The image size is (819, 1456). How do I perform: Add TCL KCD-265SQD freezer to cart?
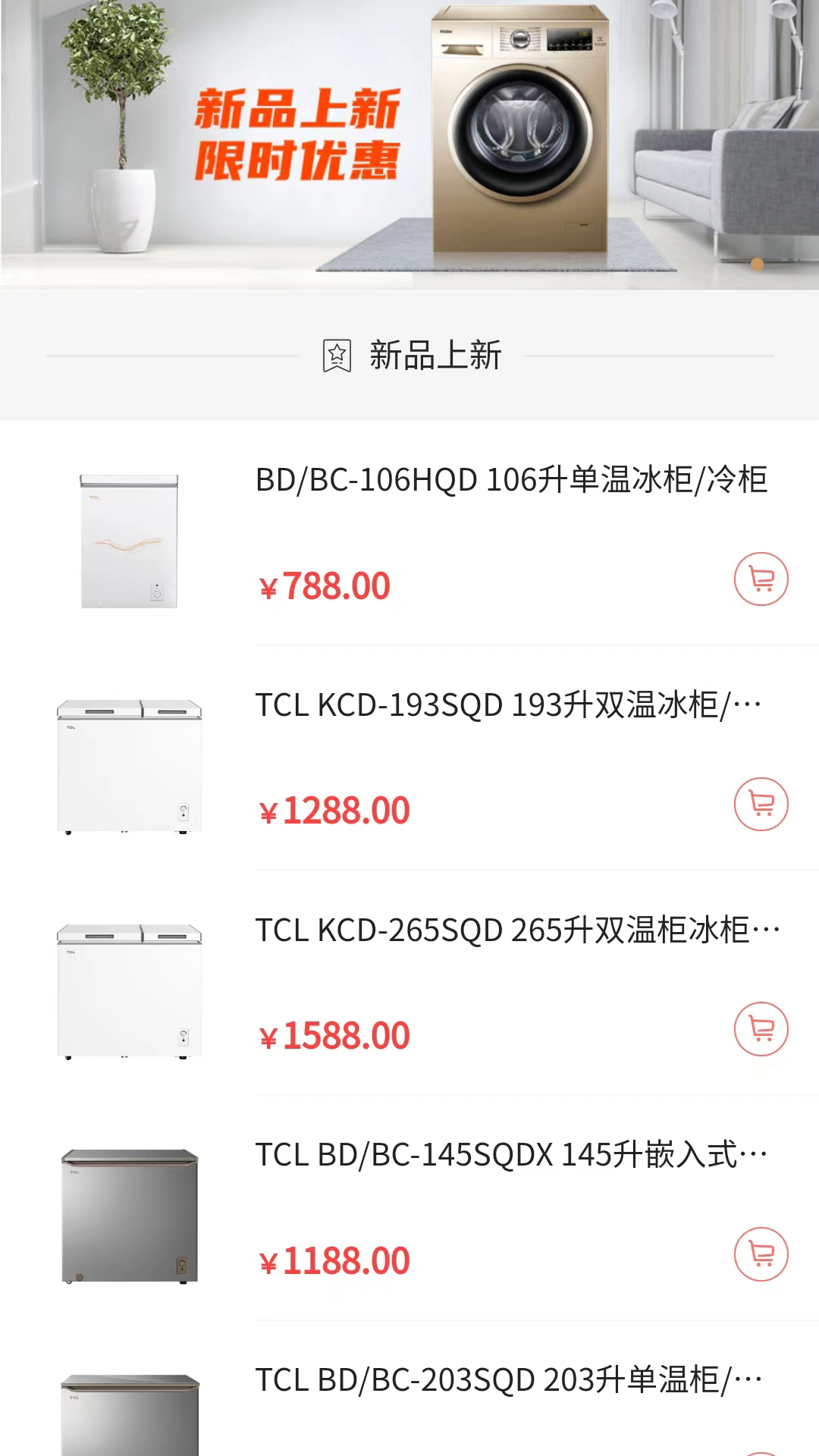click(x=761, y=1029)
